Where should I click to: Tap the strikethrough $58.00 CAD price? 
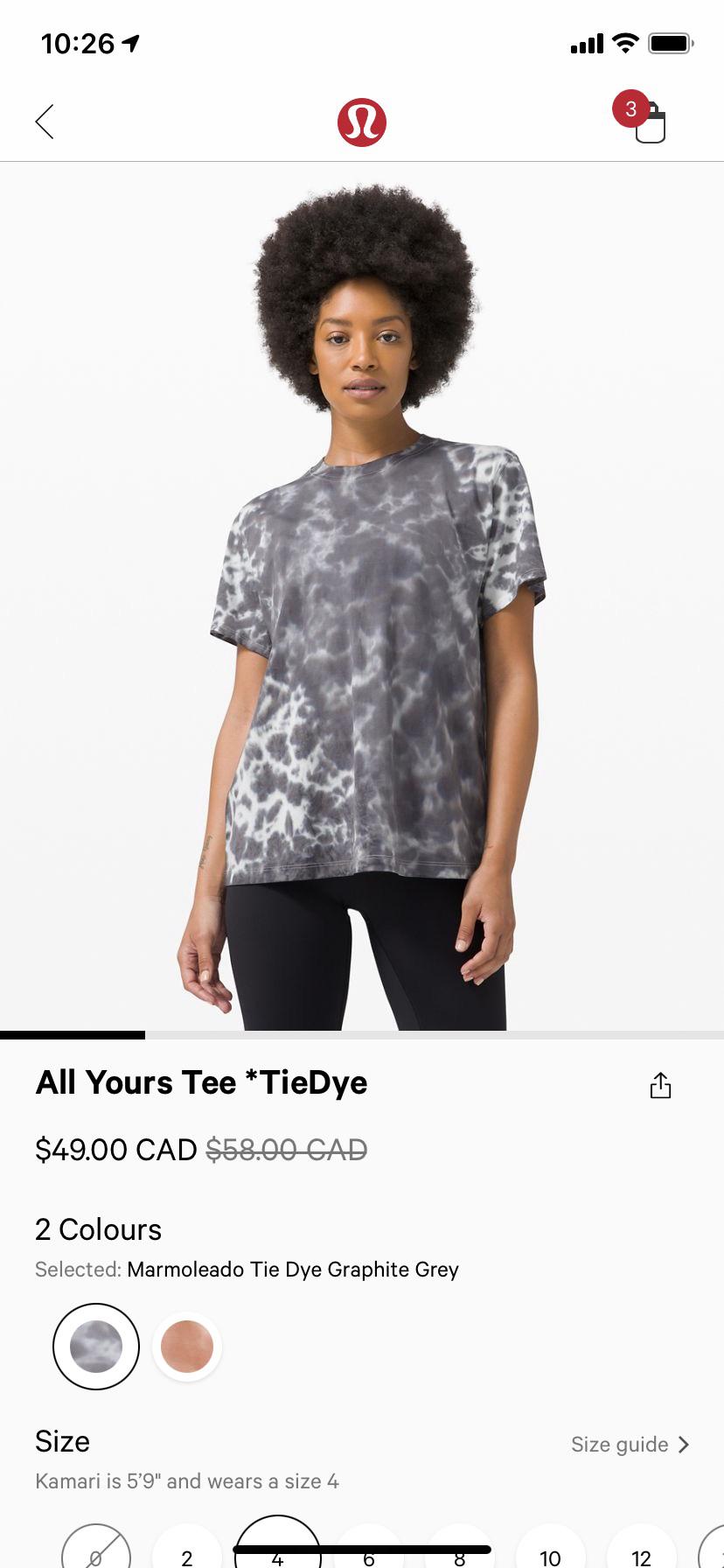pyautogui.click(x=284, y=1150)
